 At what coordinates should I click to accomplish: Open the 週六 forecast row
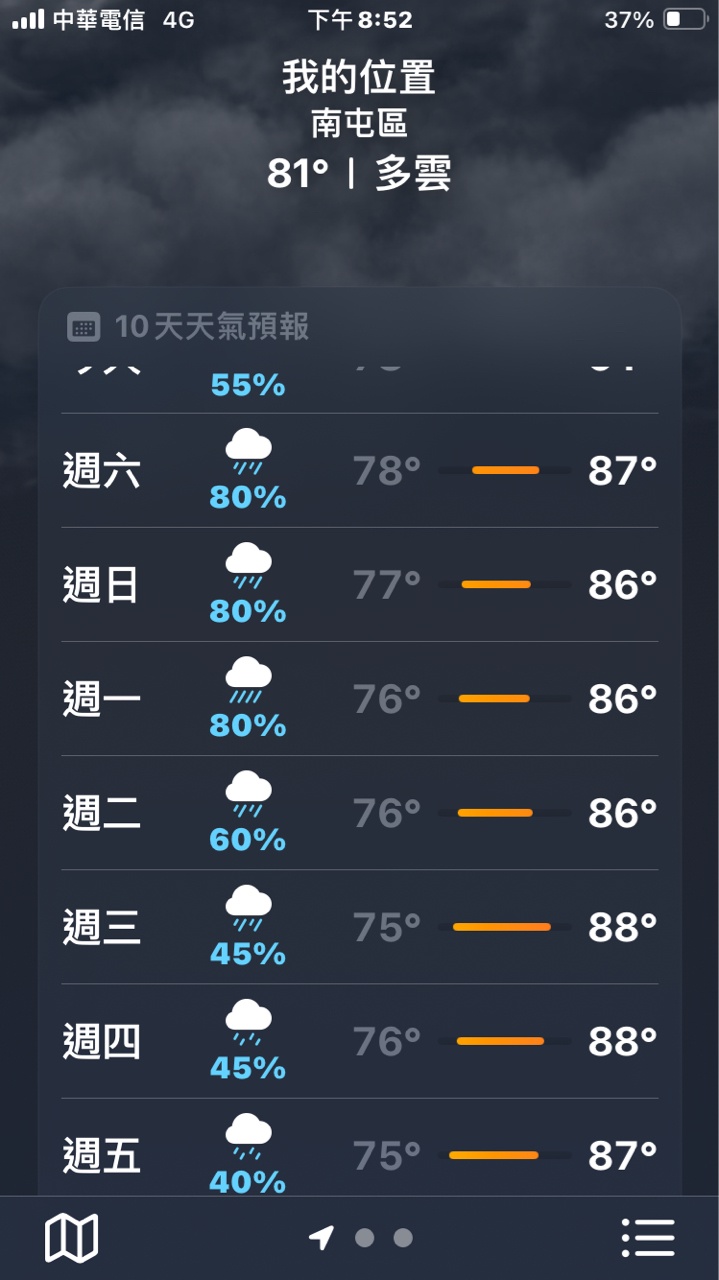point(360,471)
